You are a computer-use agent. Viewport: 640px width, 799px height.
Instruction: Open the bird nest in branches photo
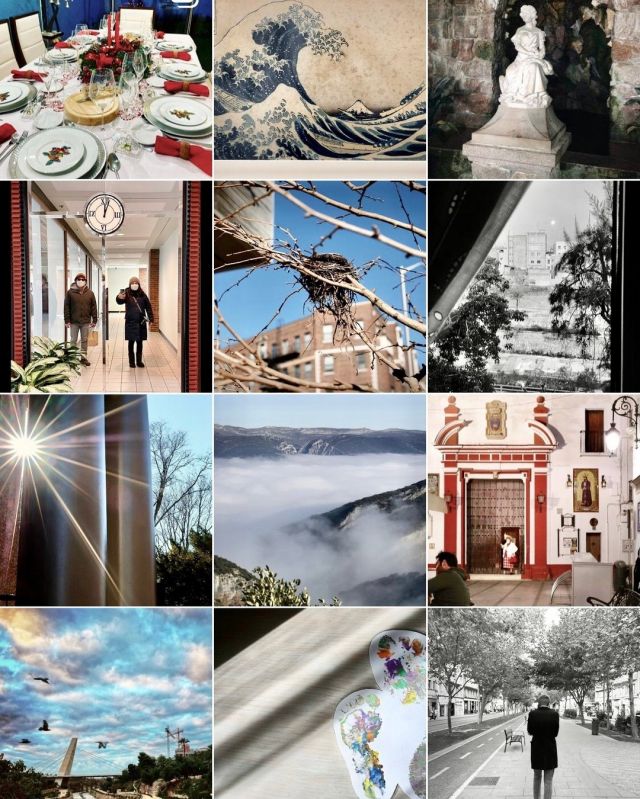(320, 286)
